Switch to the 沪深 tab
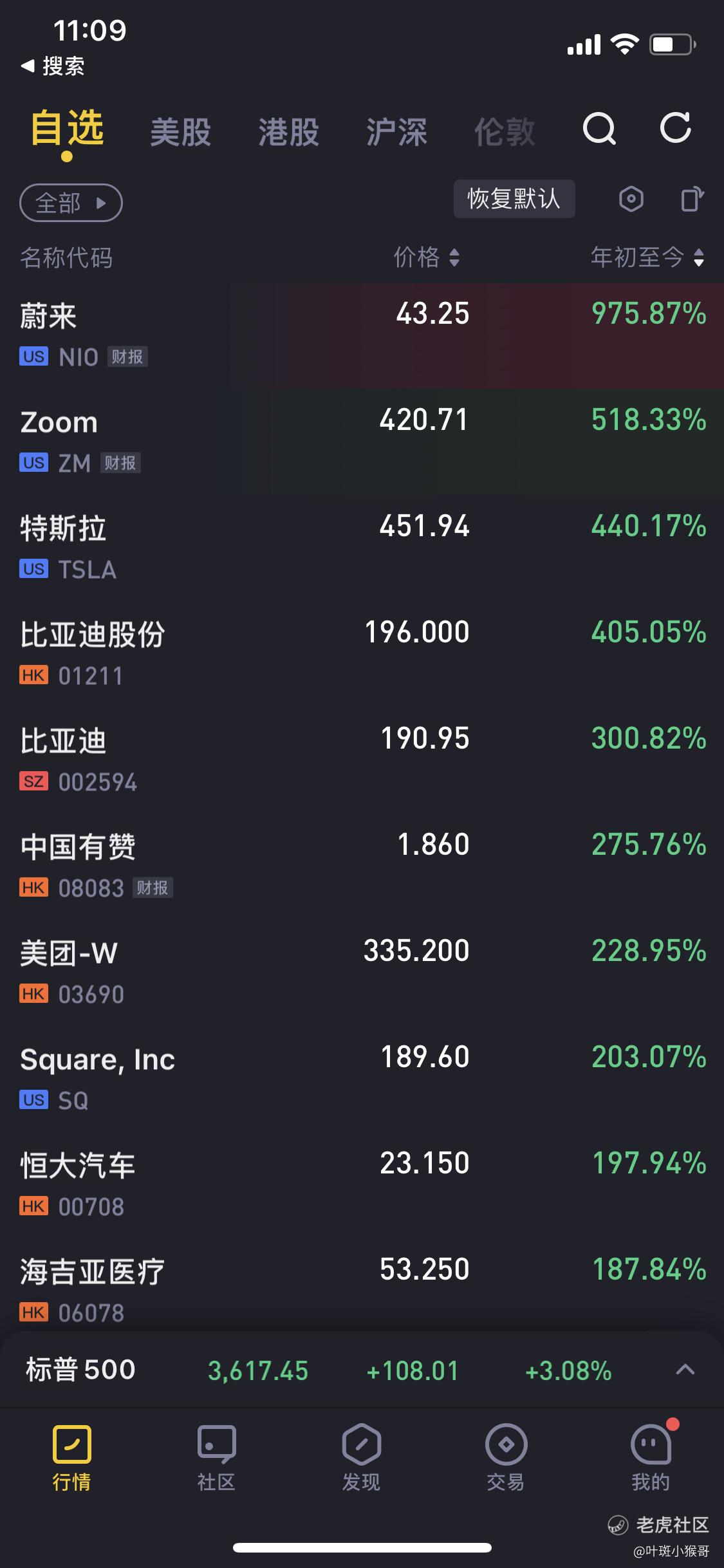The image size is (724, 1568). point(397,133)
